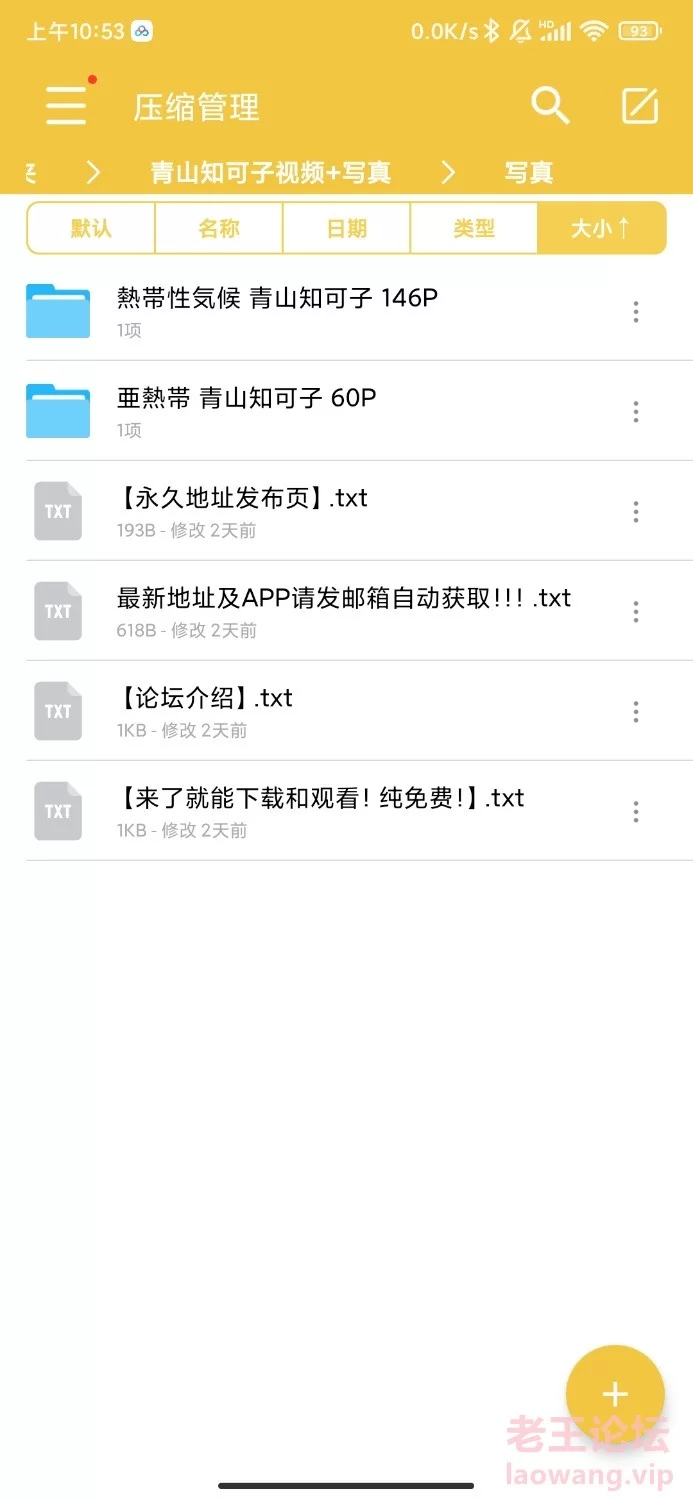The image size is (693, 1500).
Task: Go to the 青山知可子视频+写真 breadcrumb folder
Action: click(x=270, y=173)
